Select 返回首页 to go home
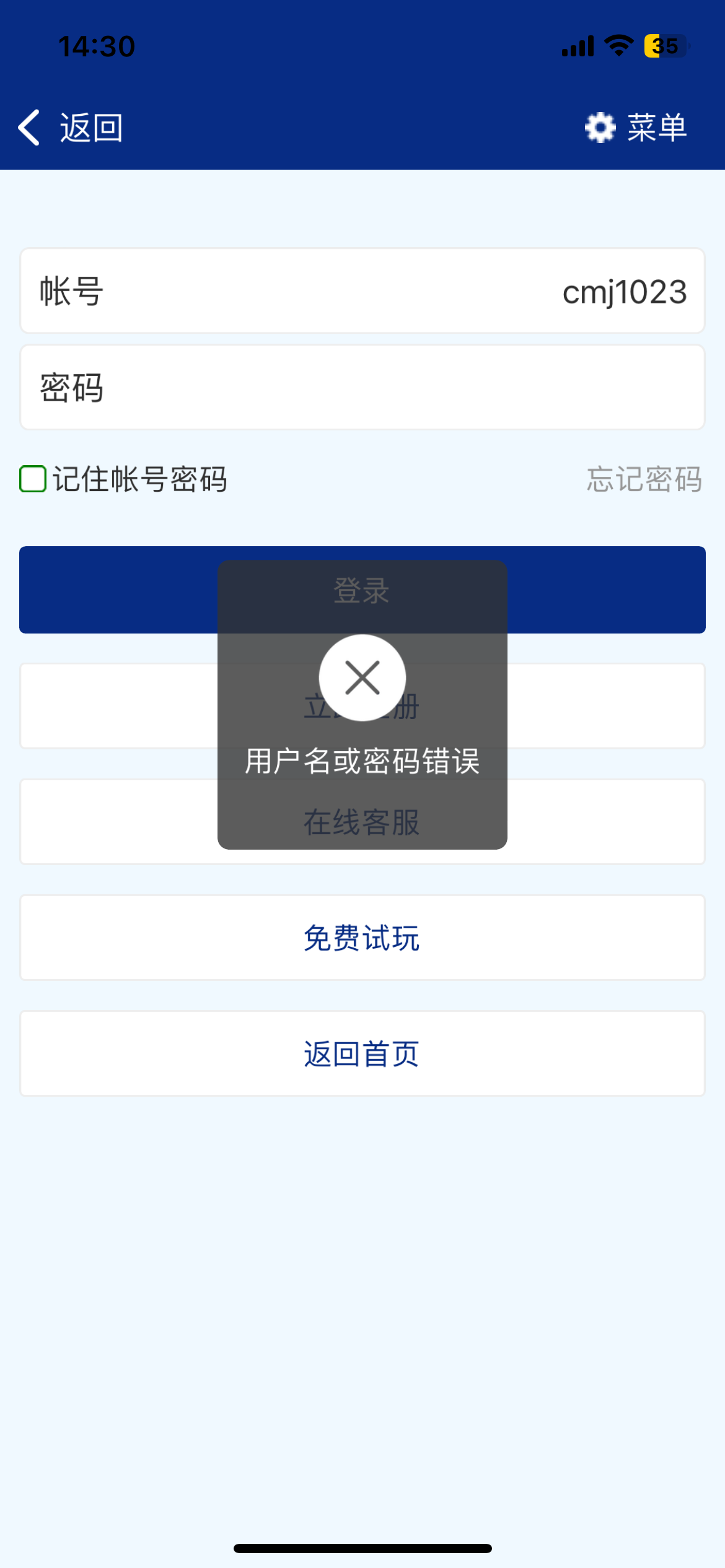The width and height of the screenshot is (725, 1568). [362, 1053]
